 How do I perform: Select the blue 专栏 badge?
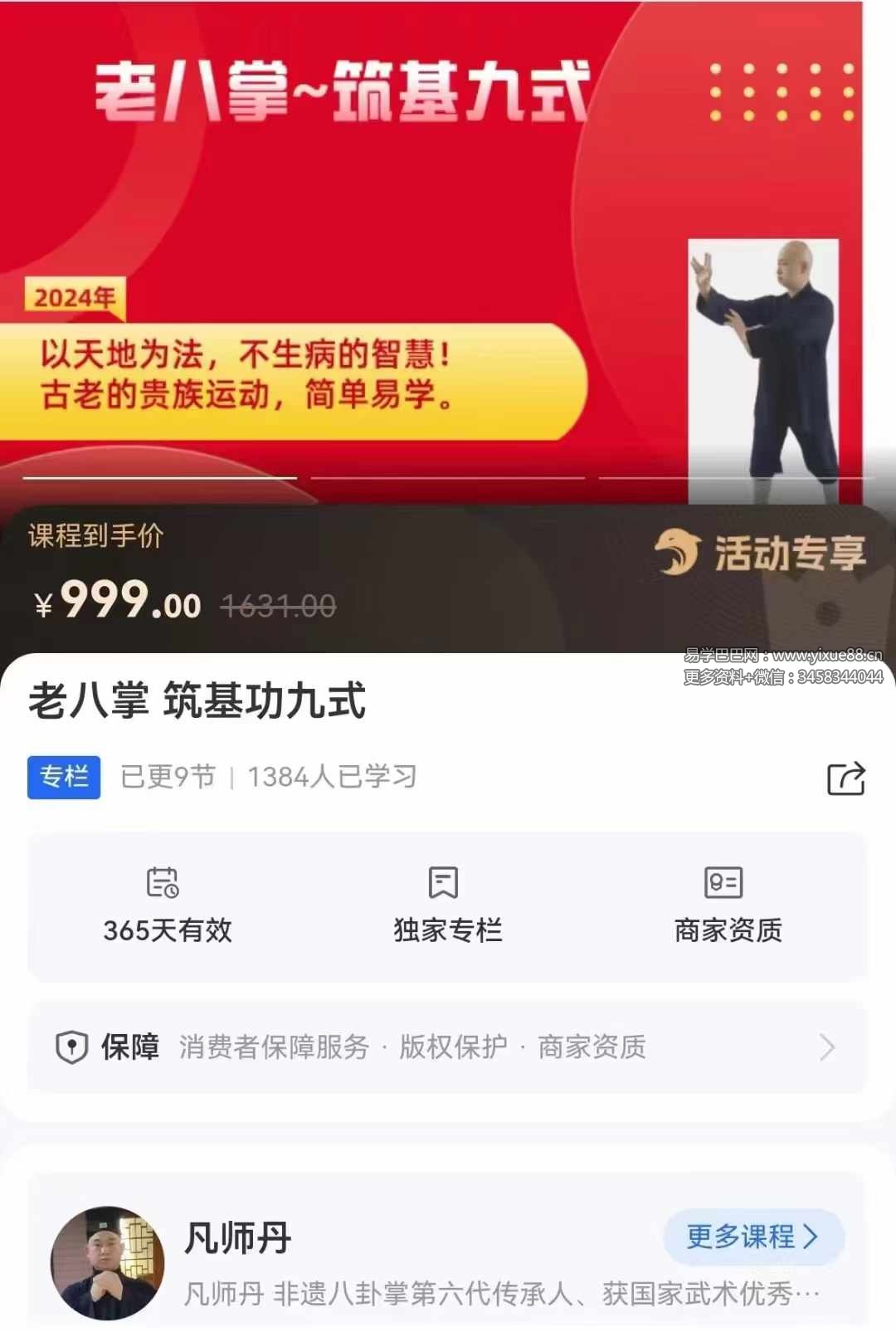(x=63, y=778)
